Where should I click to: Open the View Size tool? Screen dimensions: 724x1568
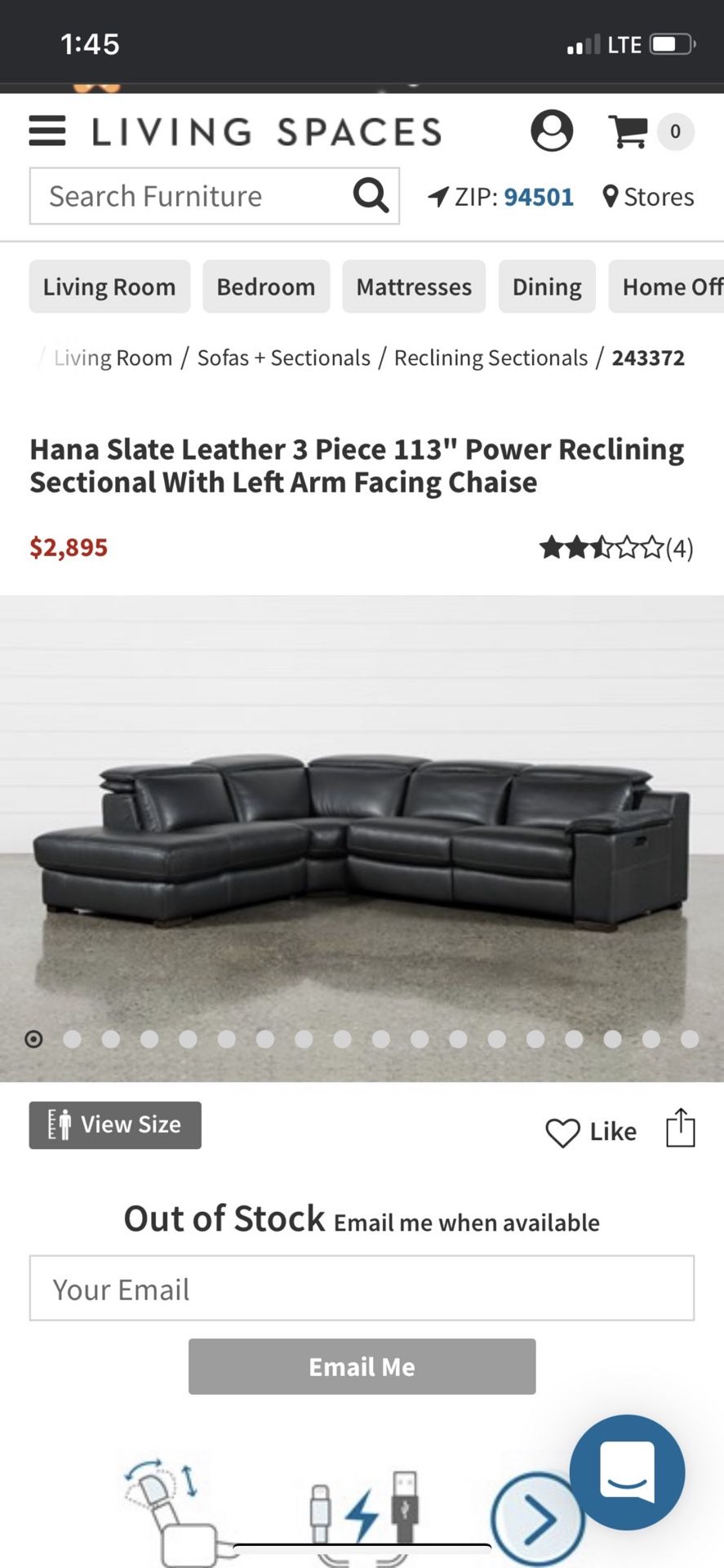(115, 1125)
